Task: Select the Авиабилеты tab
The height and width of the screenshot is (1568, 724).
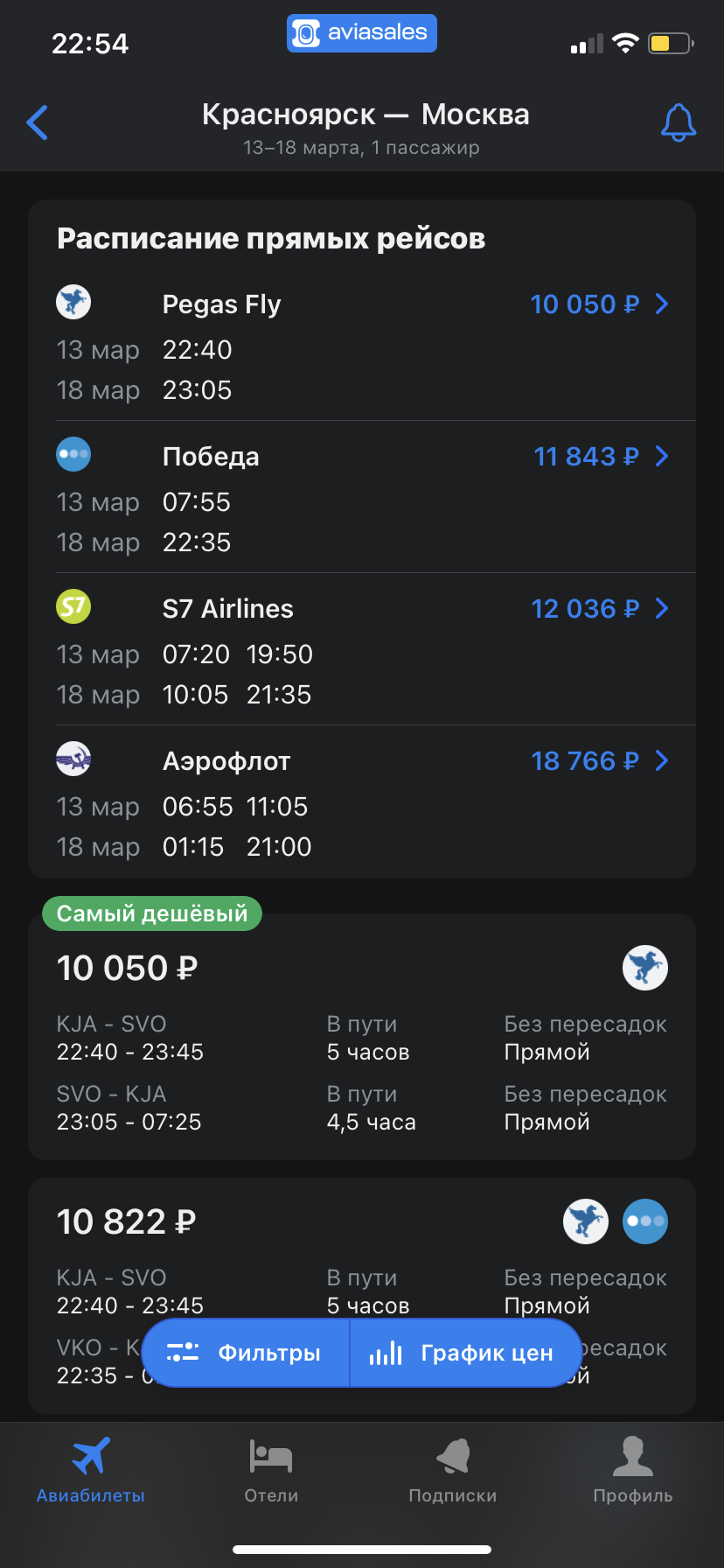Action: click(x=91, y=1472)
